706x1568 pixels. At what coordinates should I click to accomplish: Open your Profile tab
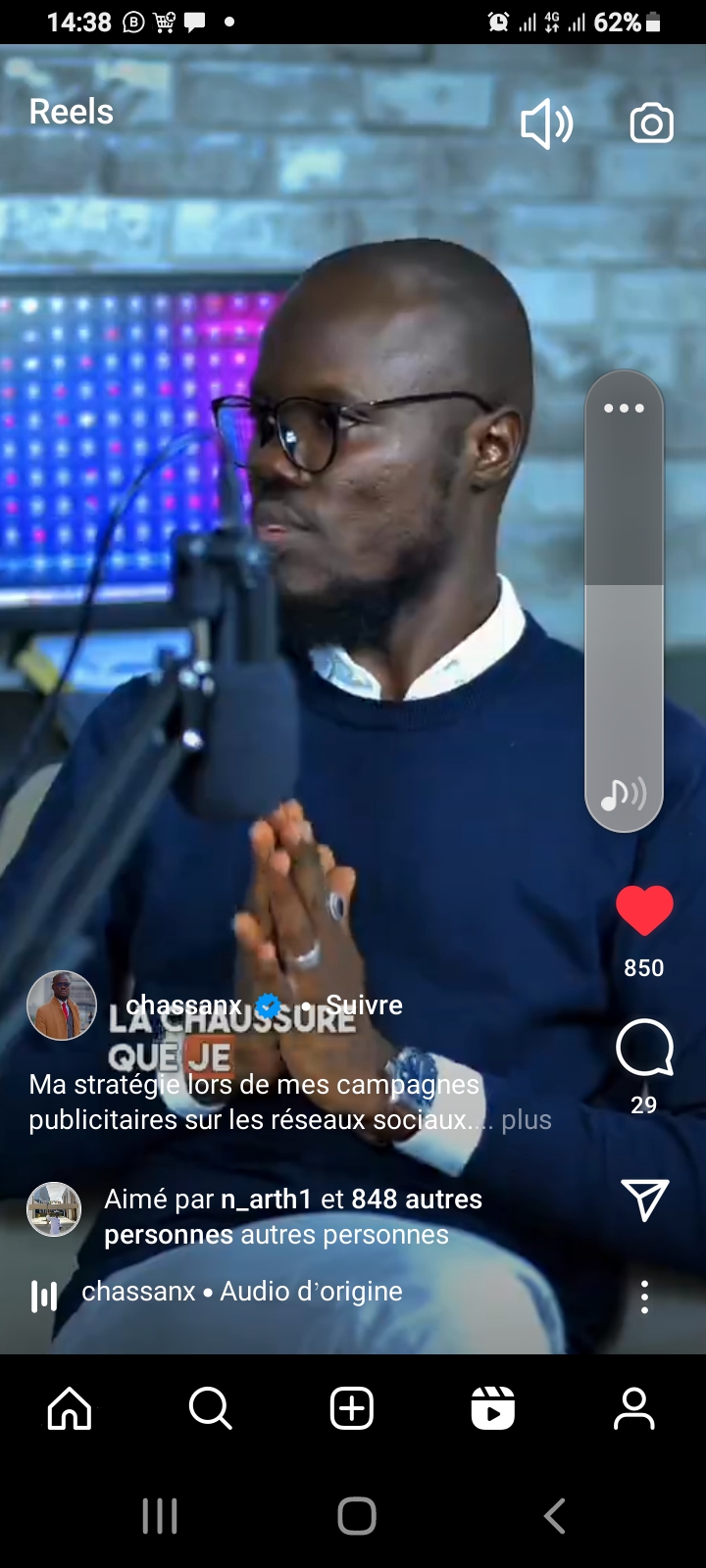633,1409
